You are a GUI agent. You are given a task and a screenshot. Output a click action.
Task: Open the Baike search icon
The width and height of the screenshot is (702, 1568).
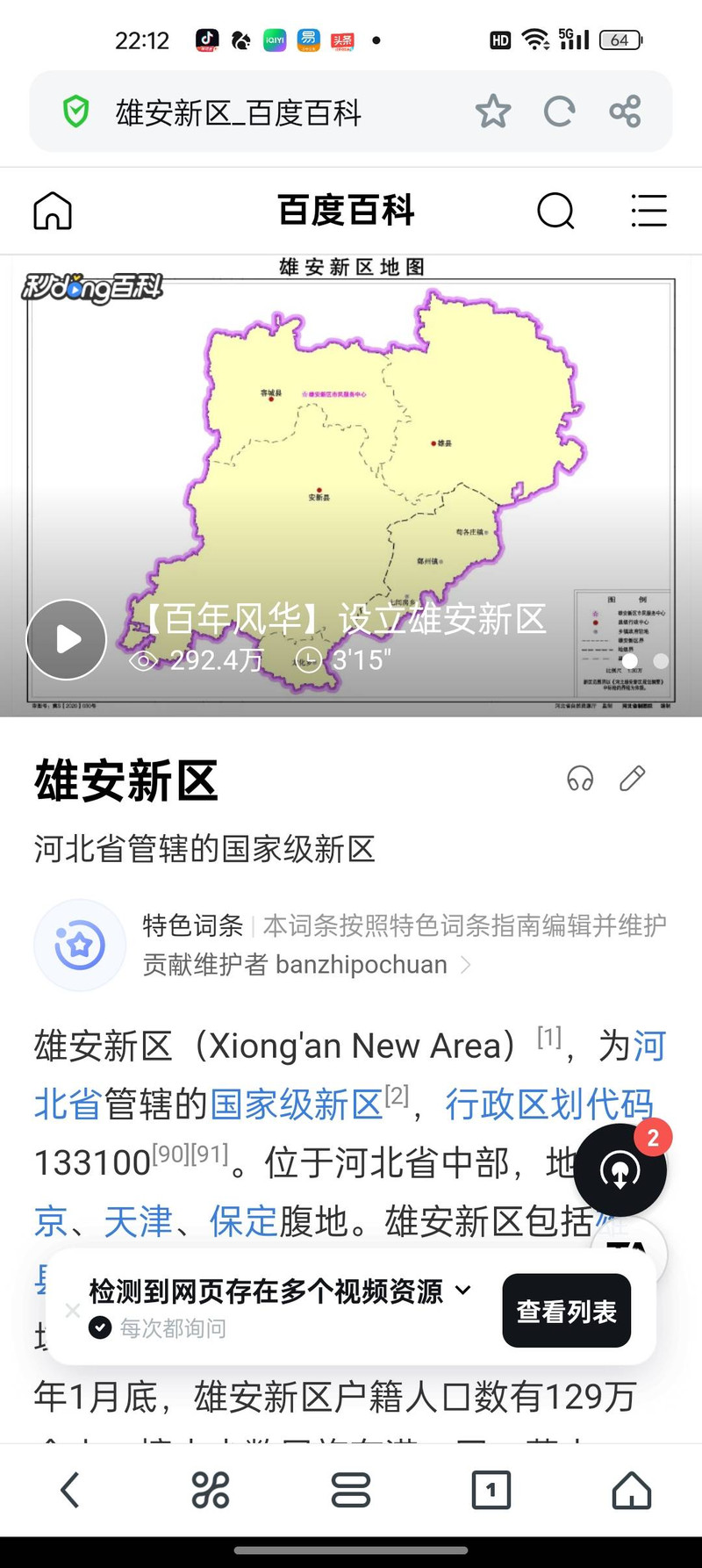[x=555, y=211]
